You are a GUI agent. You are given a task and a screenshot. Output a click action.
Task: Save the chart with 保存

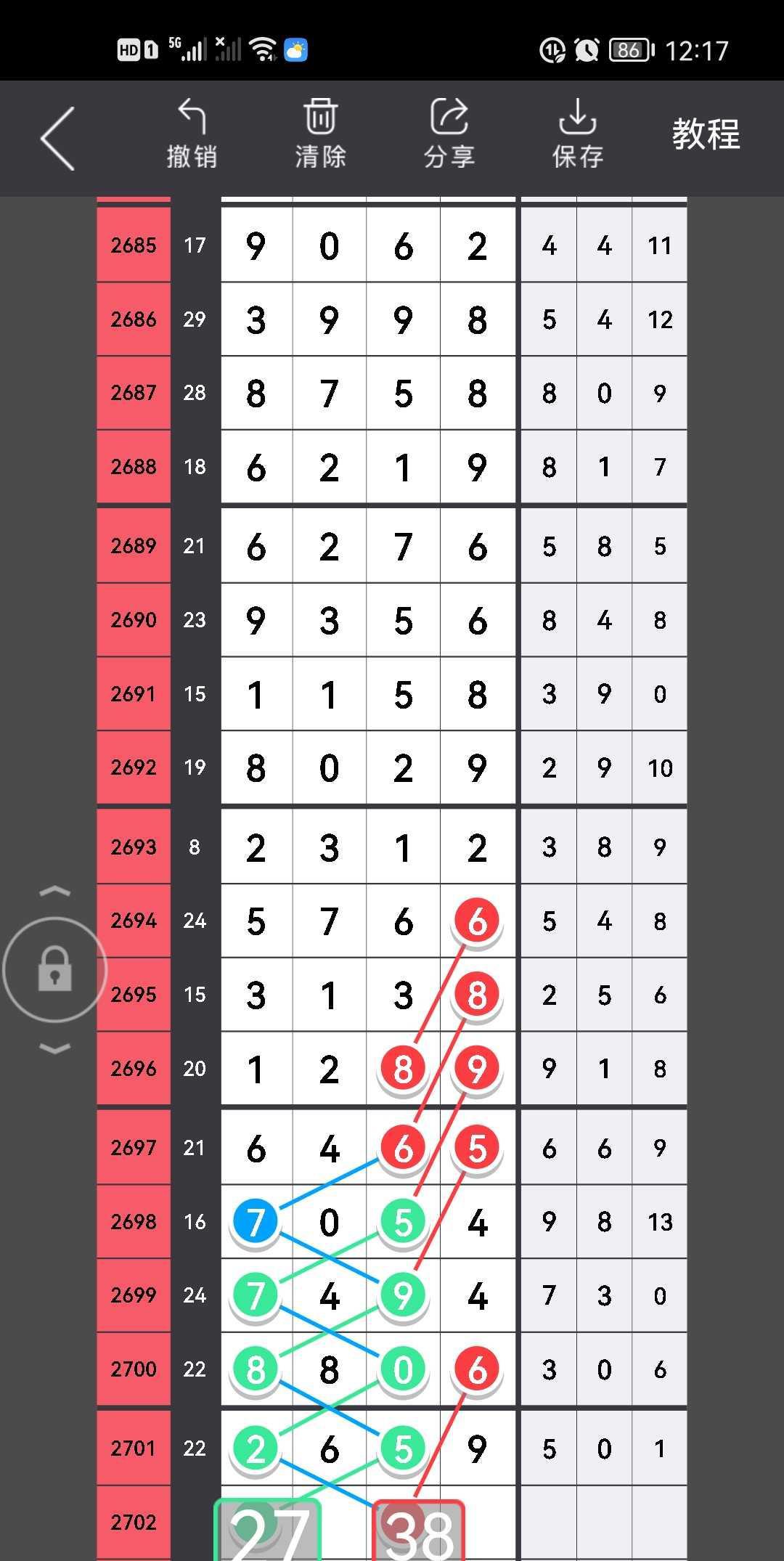click(578, 135)
